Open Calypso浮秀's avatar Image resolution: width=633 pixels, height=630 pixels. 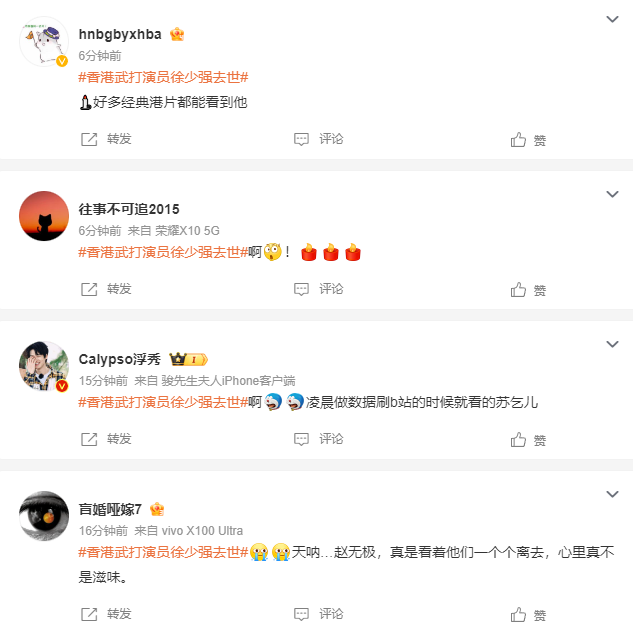point(44,367)
